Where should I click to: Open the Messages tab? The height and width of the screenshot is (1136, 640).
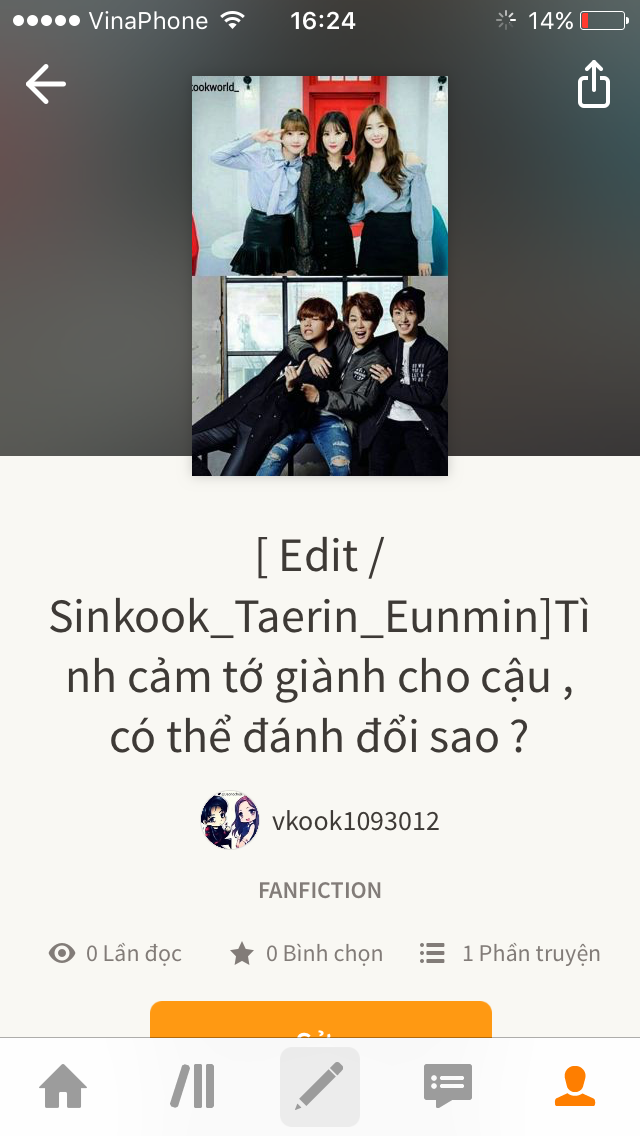(x=447, y=1087)
